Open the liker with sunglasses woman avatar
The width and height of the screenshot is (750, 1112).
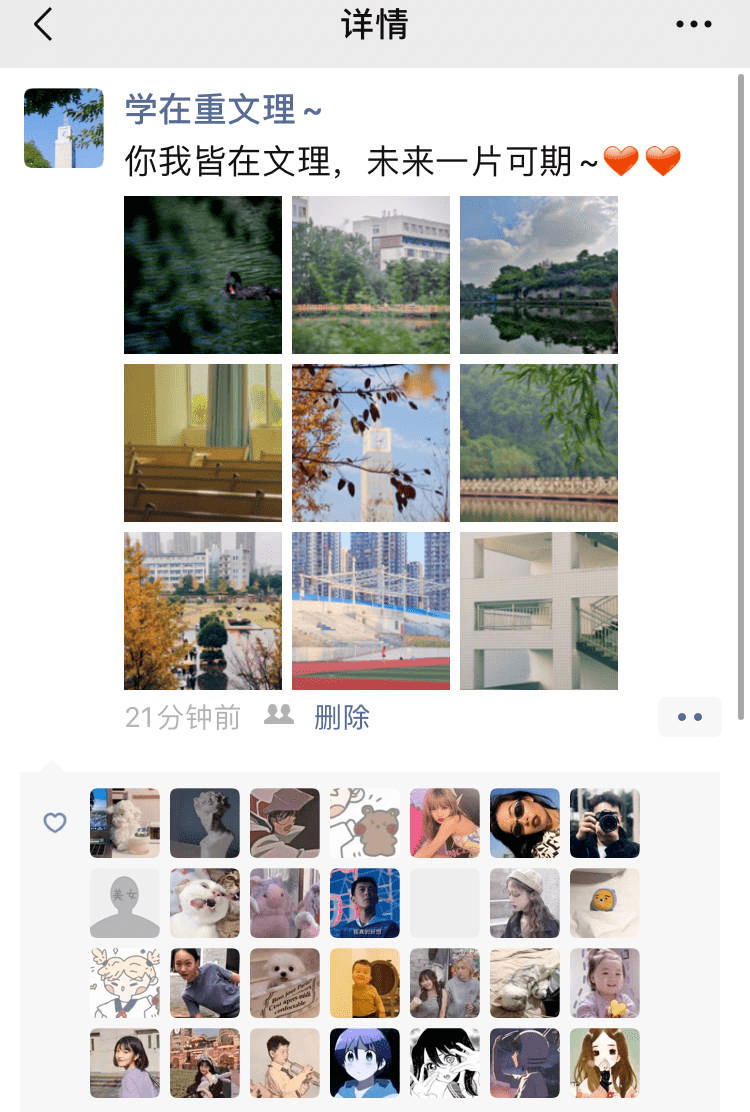(x=525, y=823)
